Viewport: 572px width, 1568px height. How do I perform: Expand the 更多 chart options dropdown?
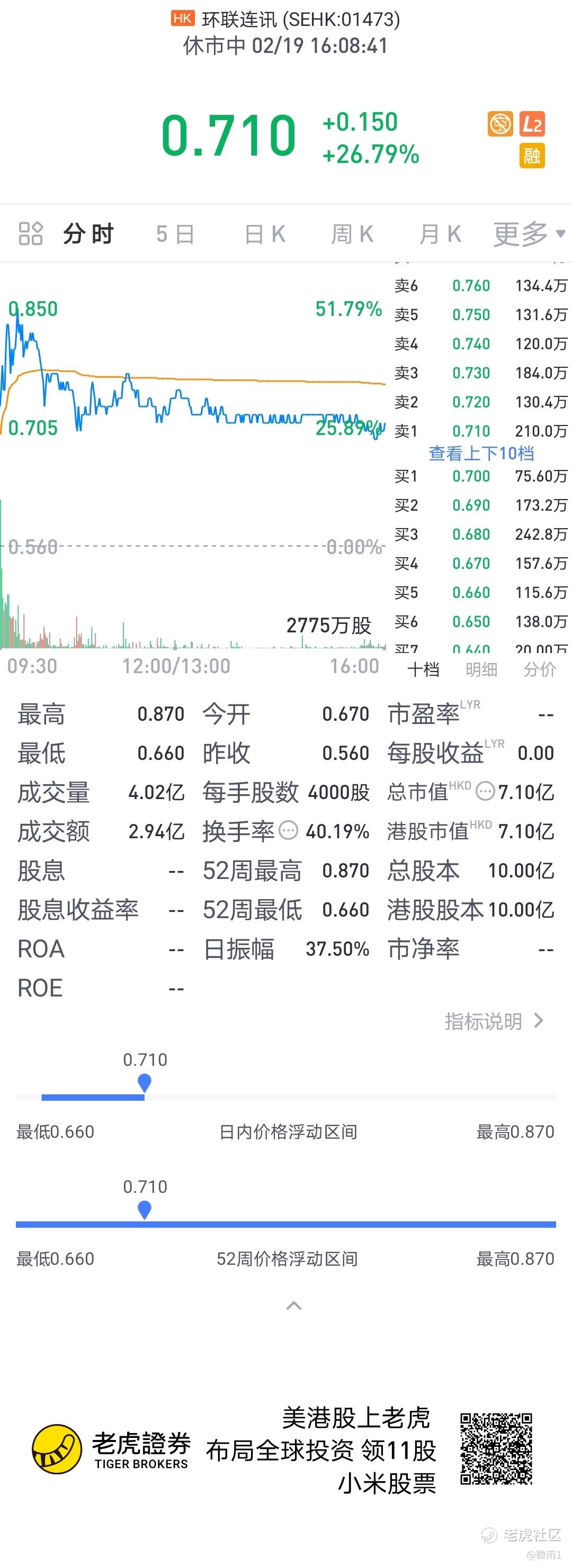tap(529, 234)
